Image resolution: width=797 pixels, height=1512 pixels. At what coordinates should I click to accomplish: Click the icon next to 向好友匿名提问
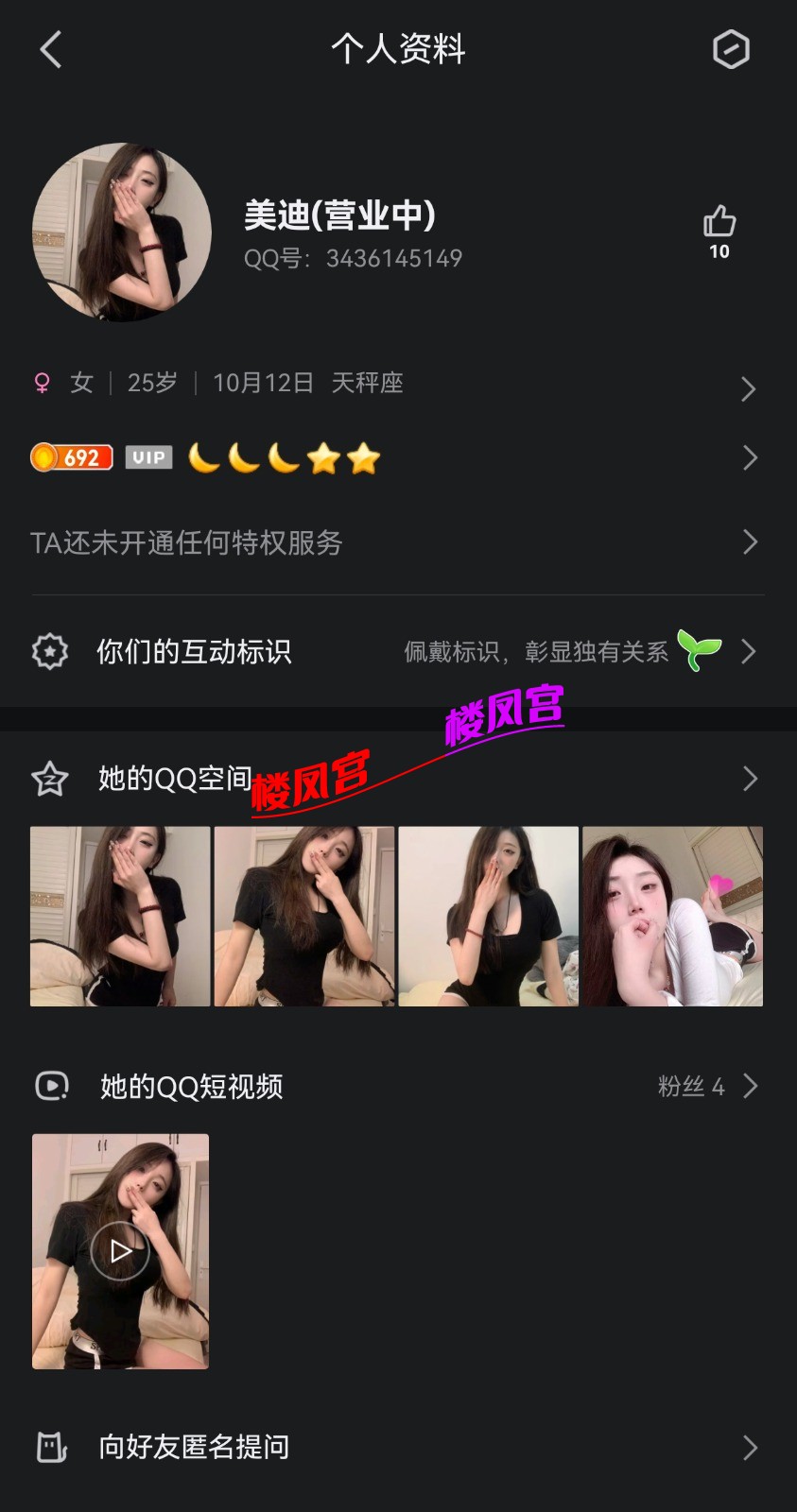point(49,1447)
